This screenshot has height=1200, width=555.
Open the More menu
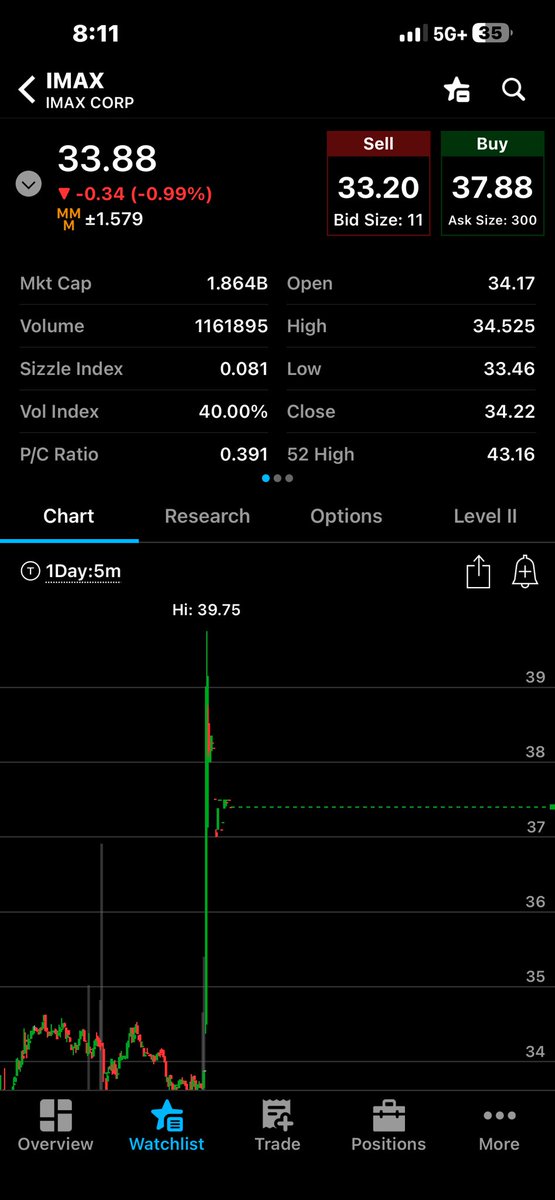pyautogui.click(x=499, y=1126)
